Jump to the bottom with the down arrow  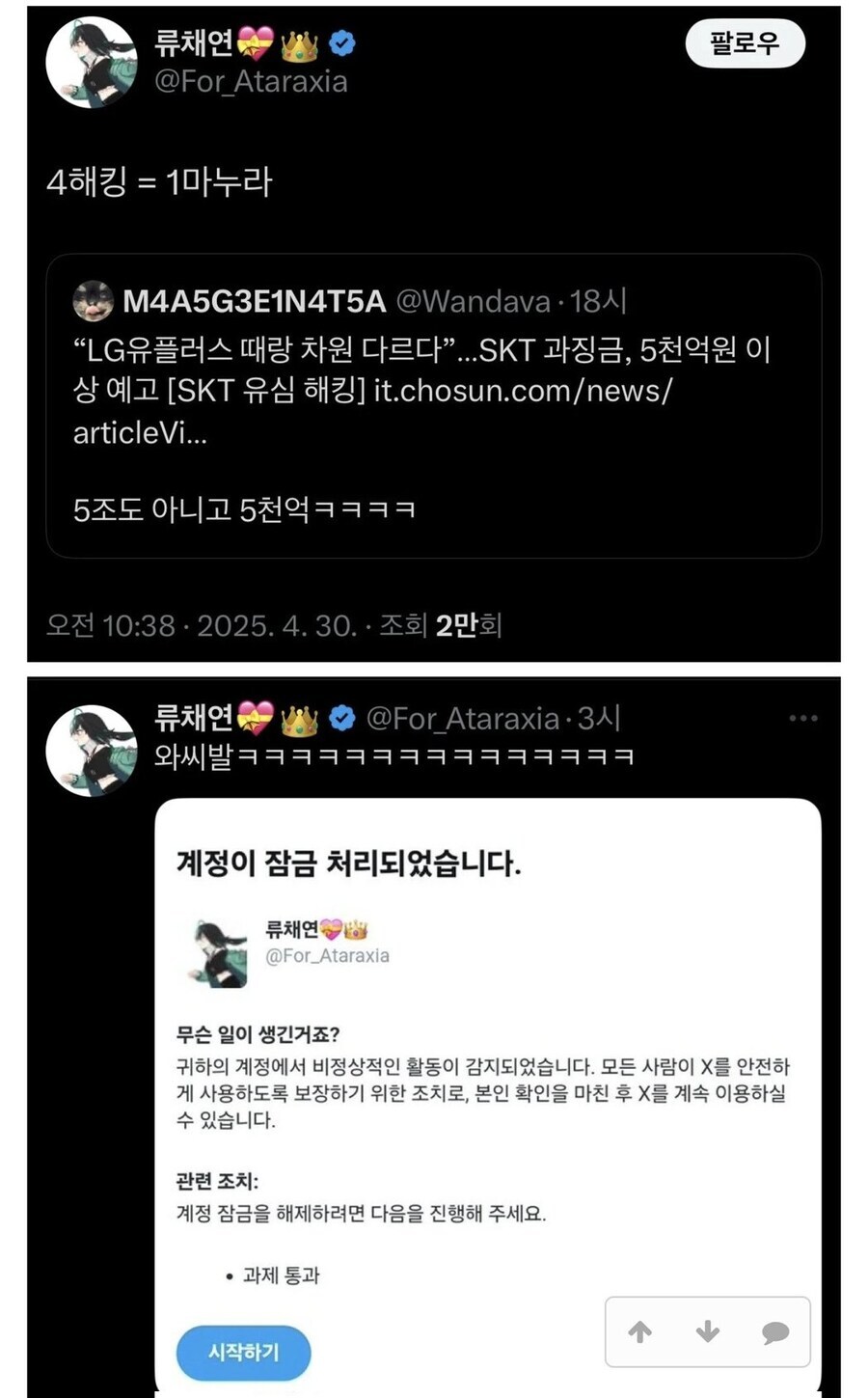(708, 1332)
